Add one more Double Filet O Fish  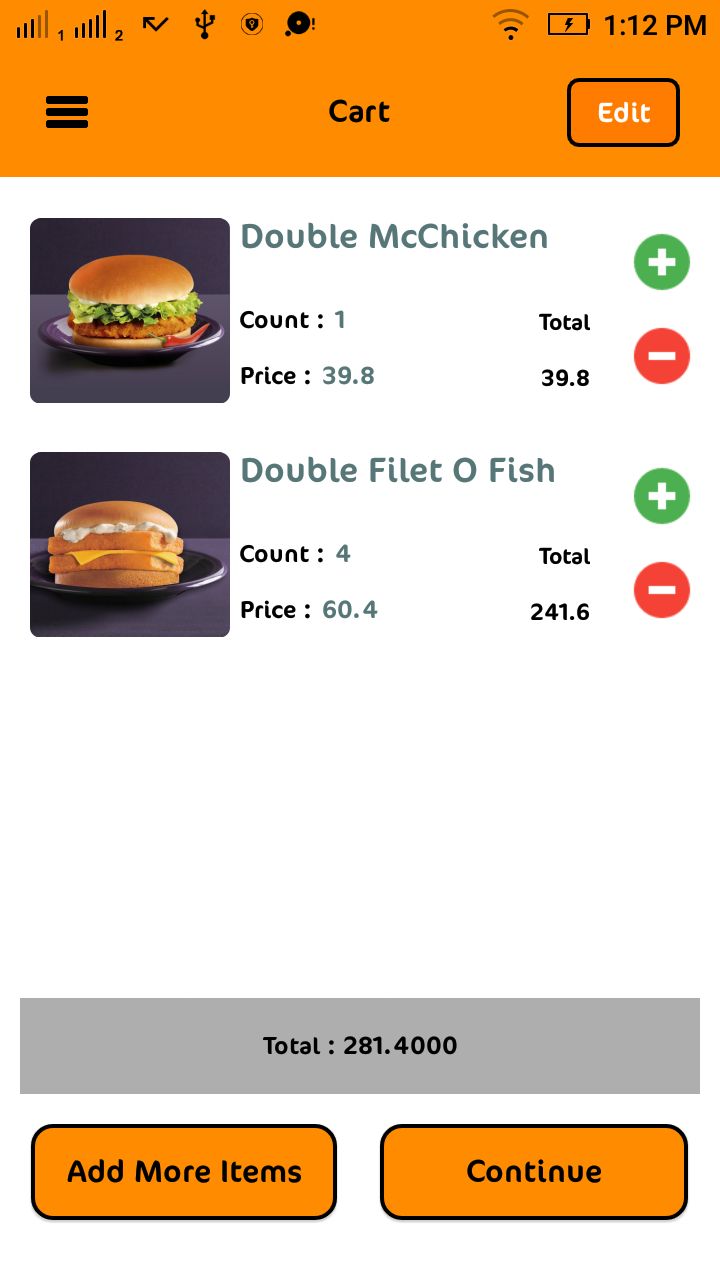[662, 496]
